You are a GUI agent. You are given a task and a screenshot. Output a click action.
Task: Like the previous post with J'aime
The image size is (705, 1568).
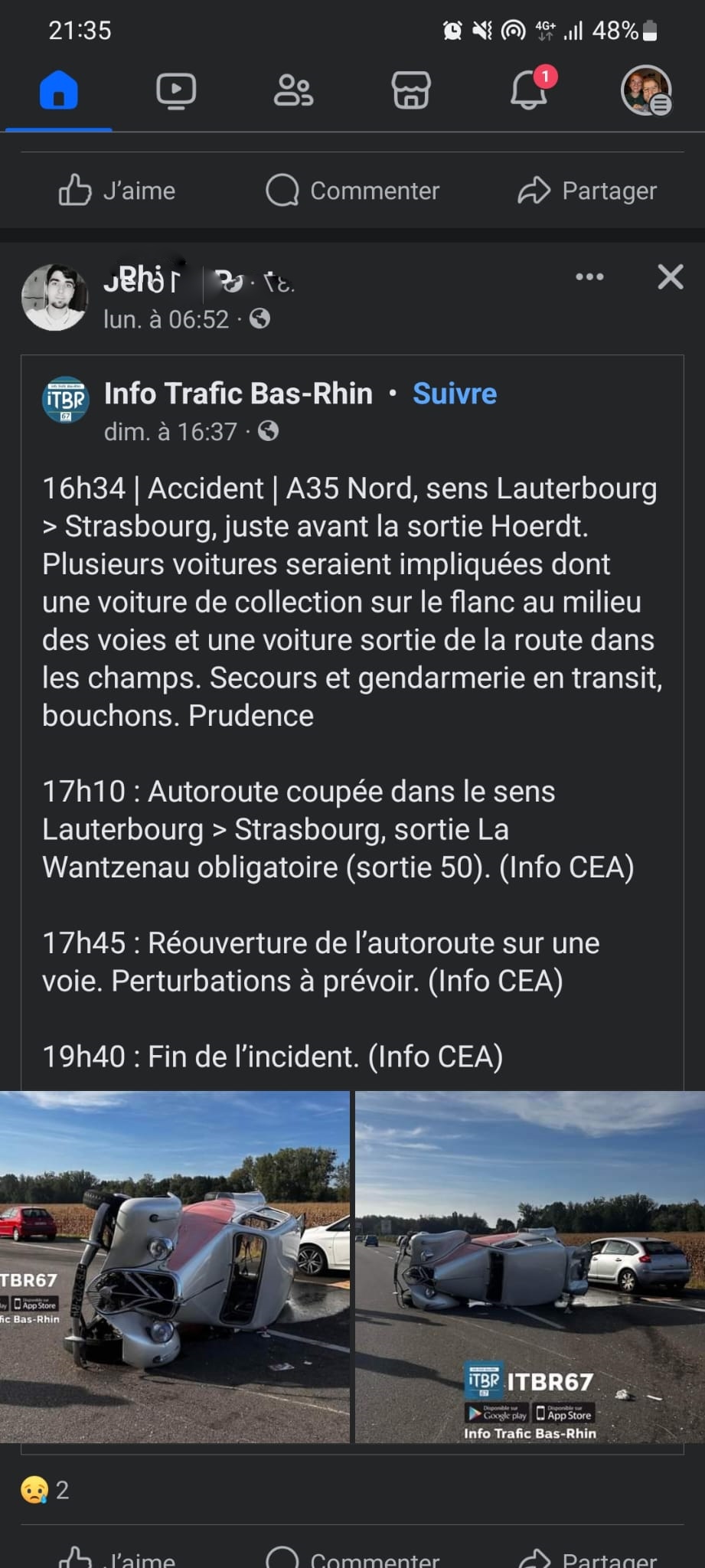(117, 190)
